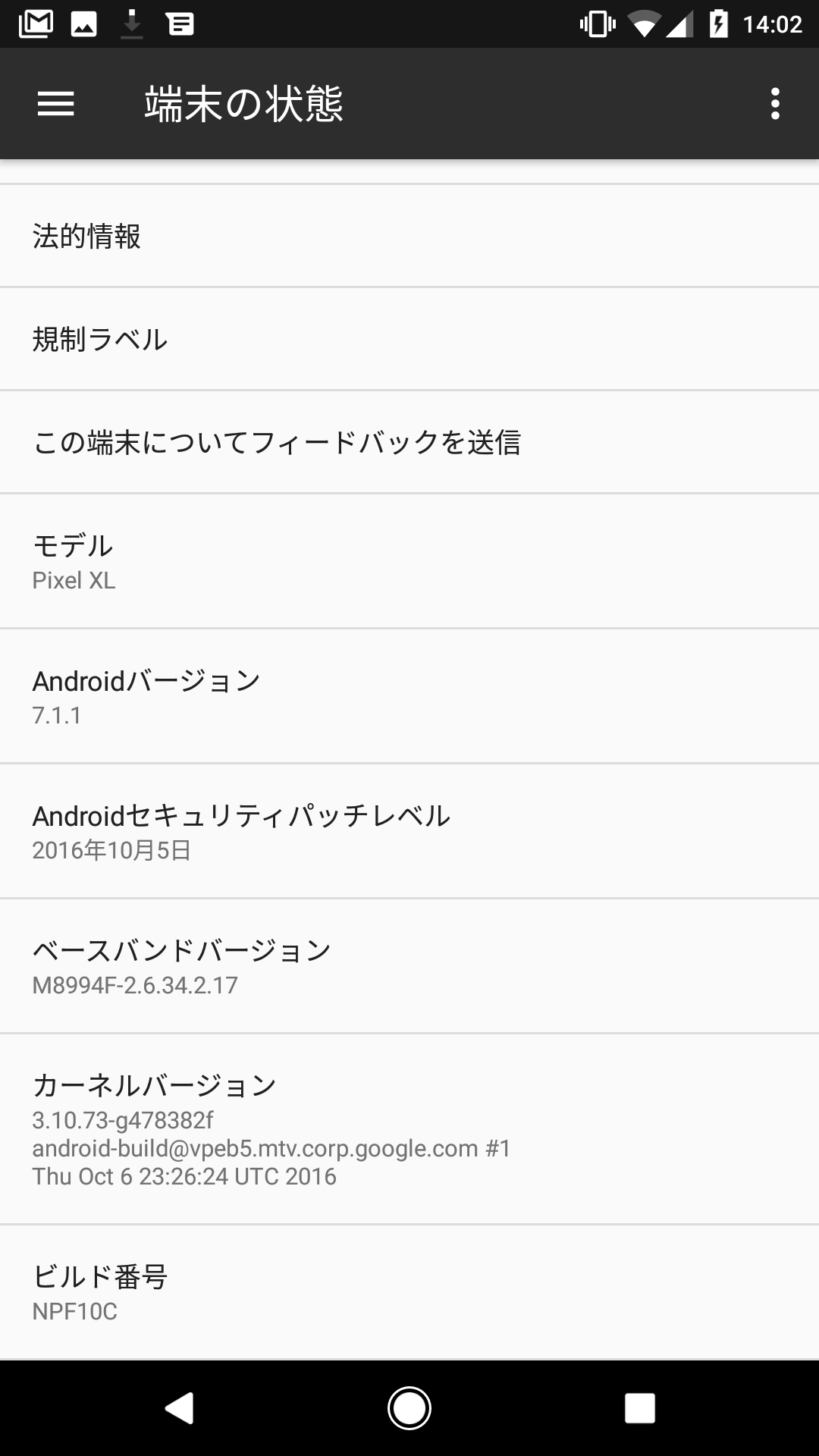Tap the ベースバンドバージョン row
Image resolution: width=819 pixels, height=1456 pixels.
pos(409,966)
